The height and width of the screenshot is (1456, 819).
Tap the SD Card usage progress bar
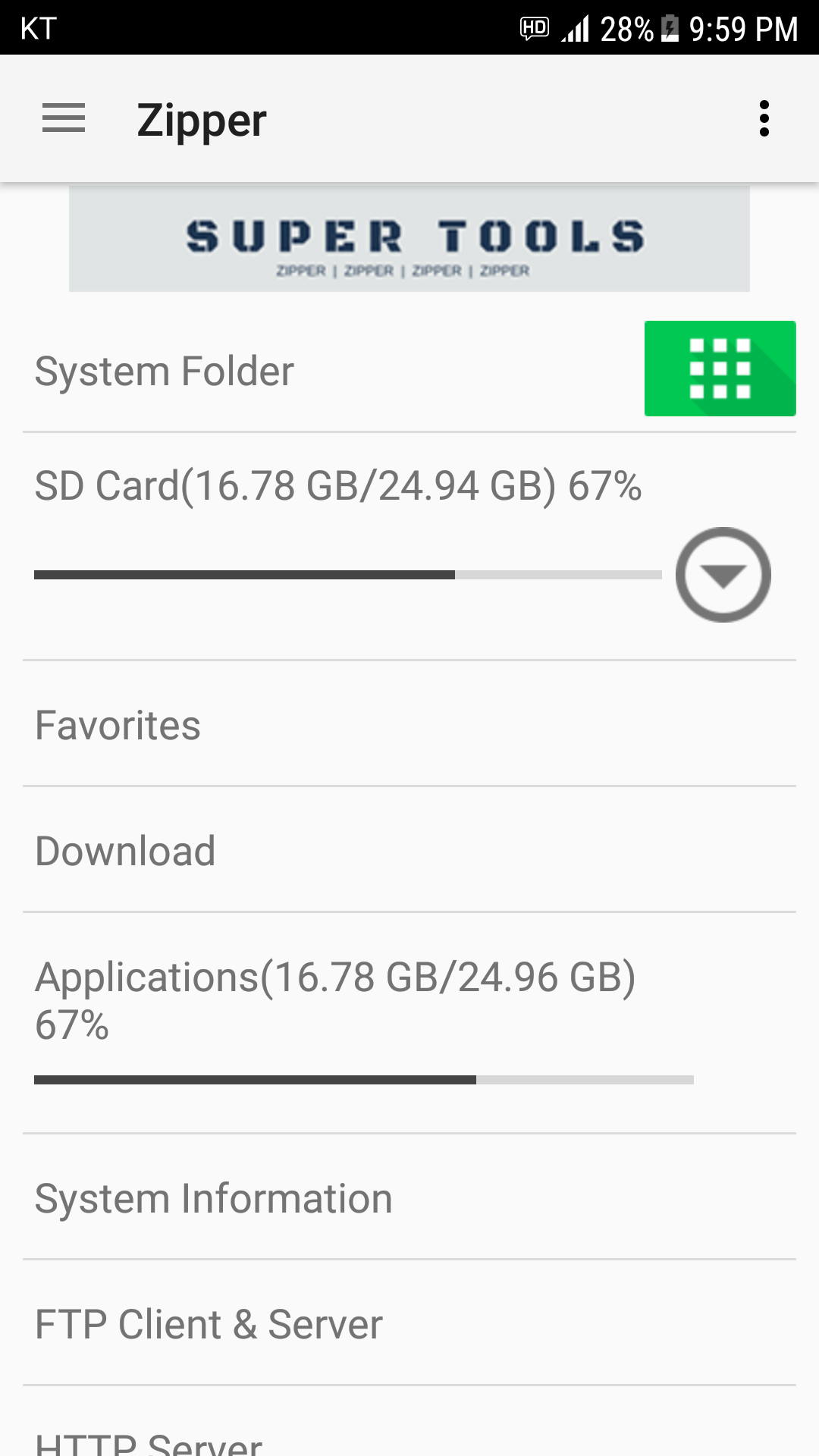[x=348, y=575]
